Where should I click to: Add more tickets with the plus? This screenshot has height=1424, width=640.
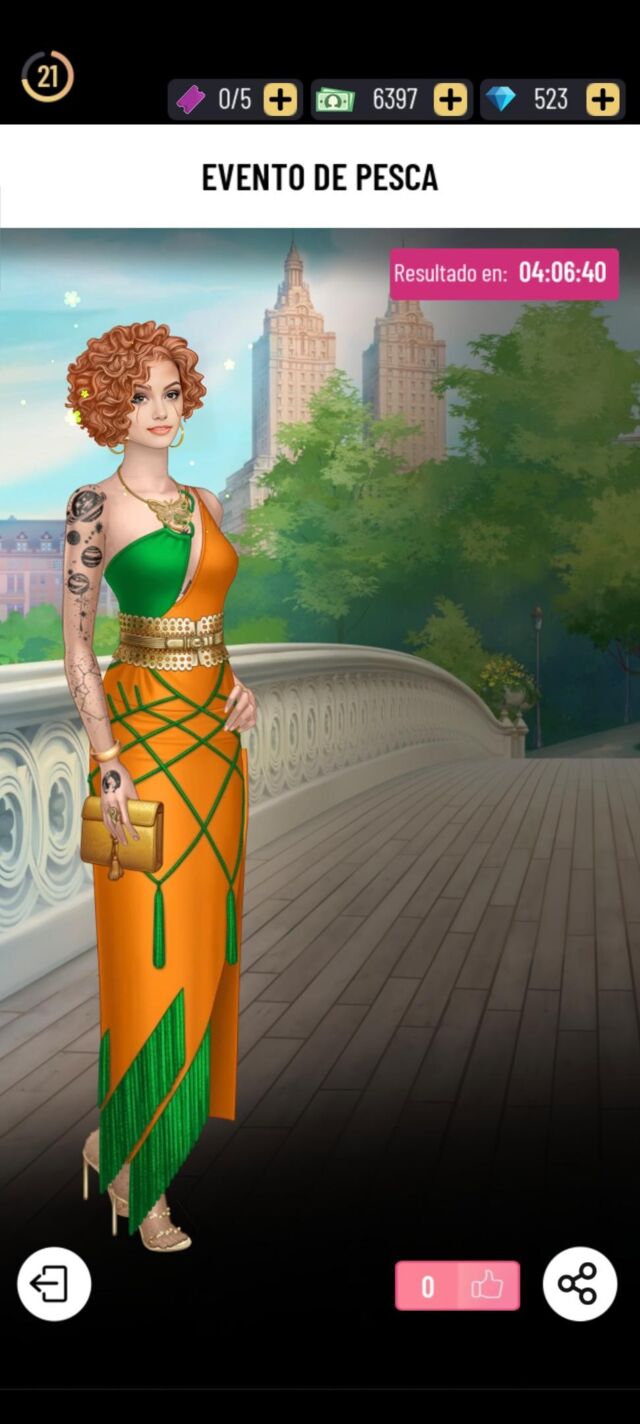pos(281,99)
